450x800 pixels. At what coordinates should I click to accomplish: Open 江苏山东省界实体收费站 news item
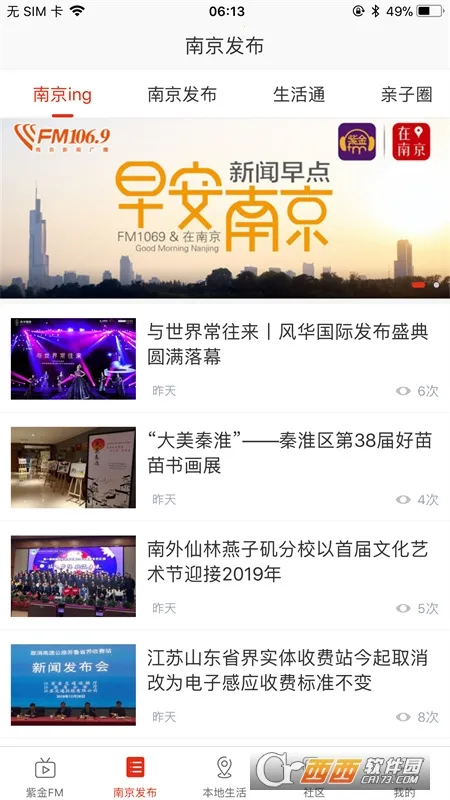(225, 685)
